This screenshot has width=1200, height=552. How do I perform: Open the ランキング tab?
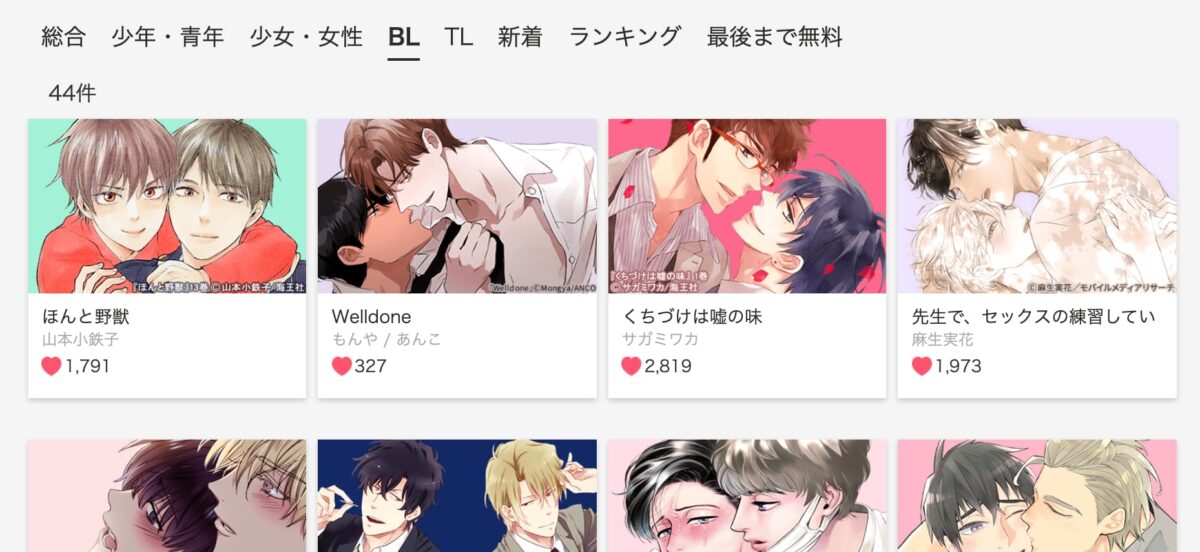pyautogui.click(x=625, y=38)
